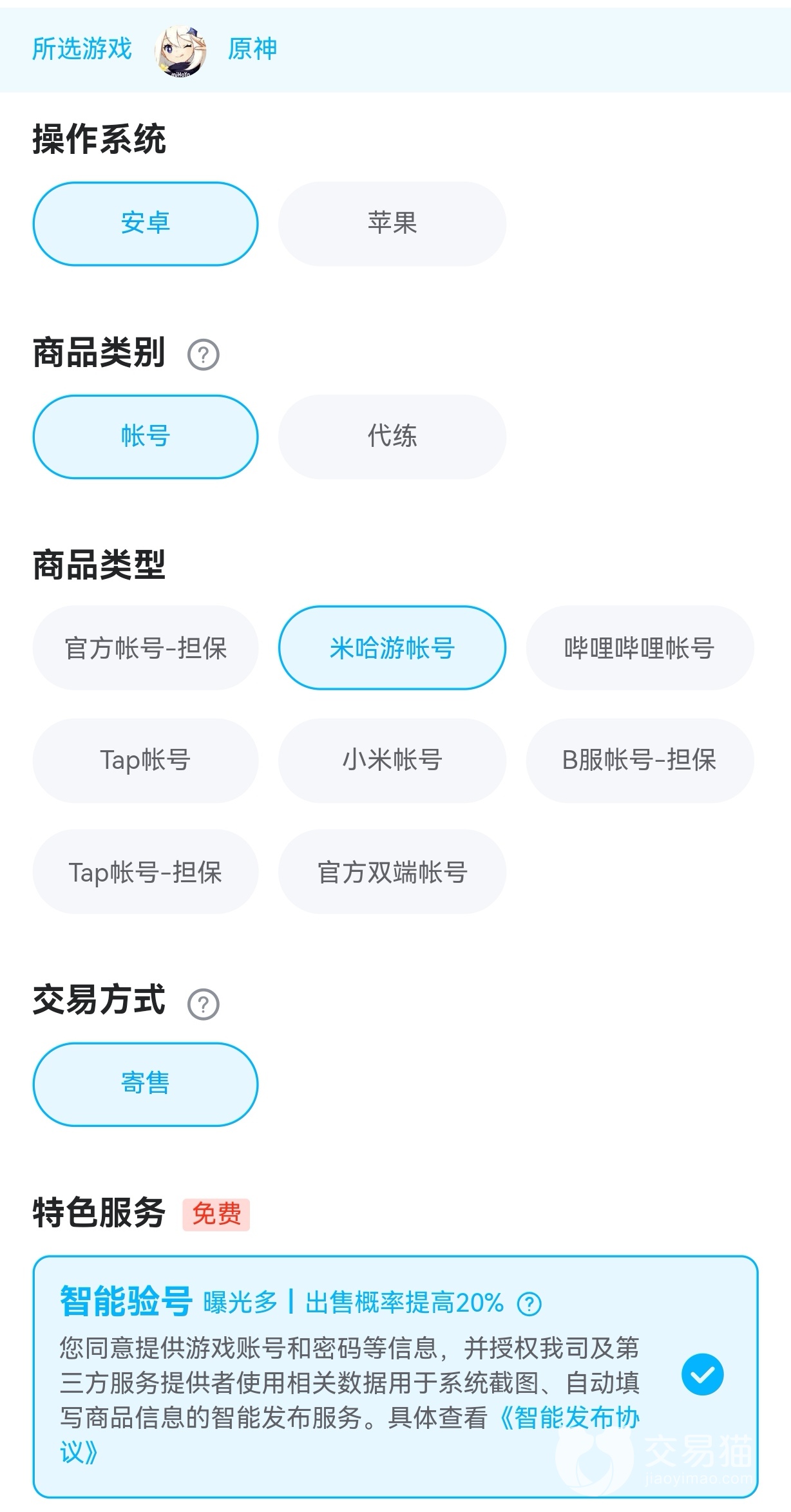The height and width of the screenshot is (1512, 791).
Task: Open the help icon after 出售概率提高20%
Action: pyautogui.click(x=529, y=1304)
